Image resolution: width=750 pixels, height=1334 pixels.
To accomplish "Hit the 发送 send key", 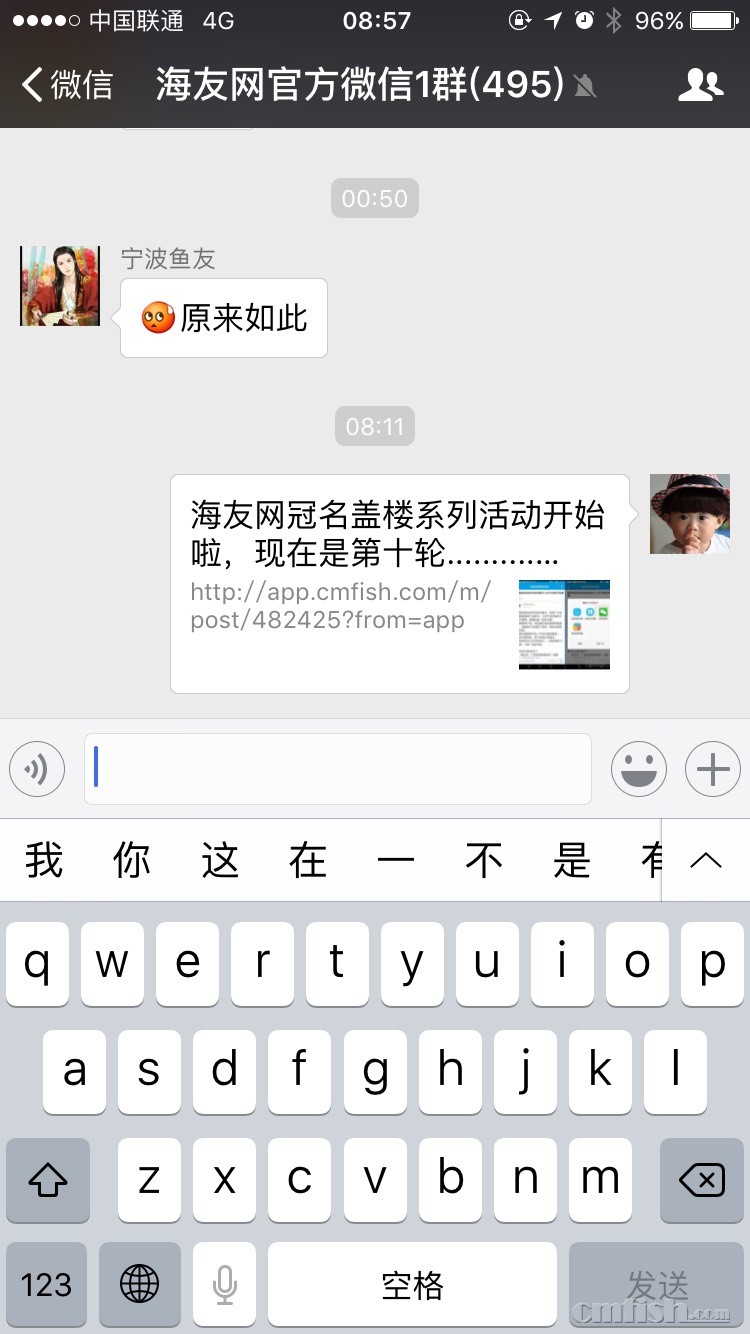I will (657, 1284).
